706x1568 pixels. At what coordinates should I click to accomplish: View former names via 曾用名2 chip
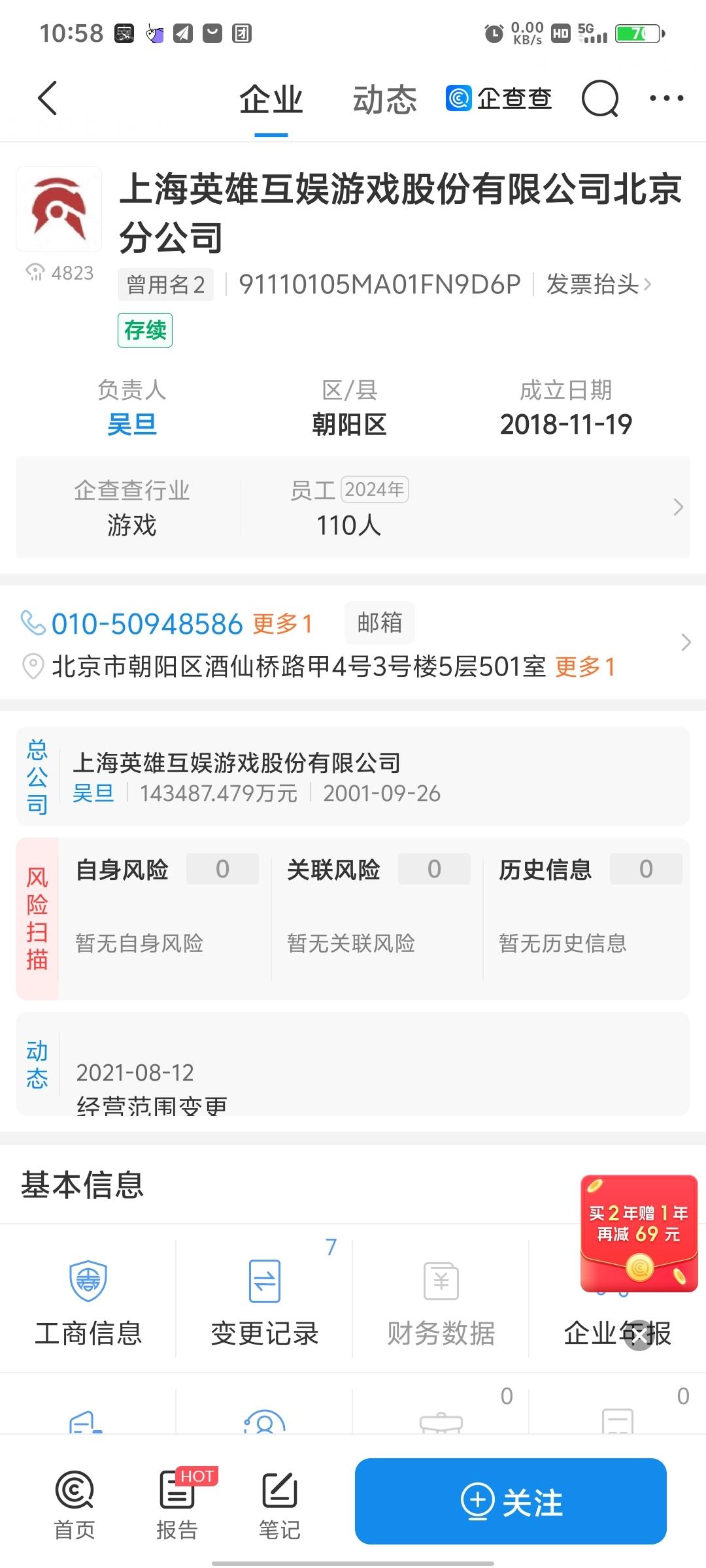tap(165, 285)
